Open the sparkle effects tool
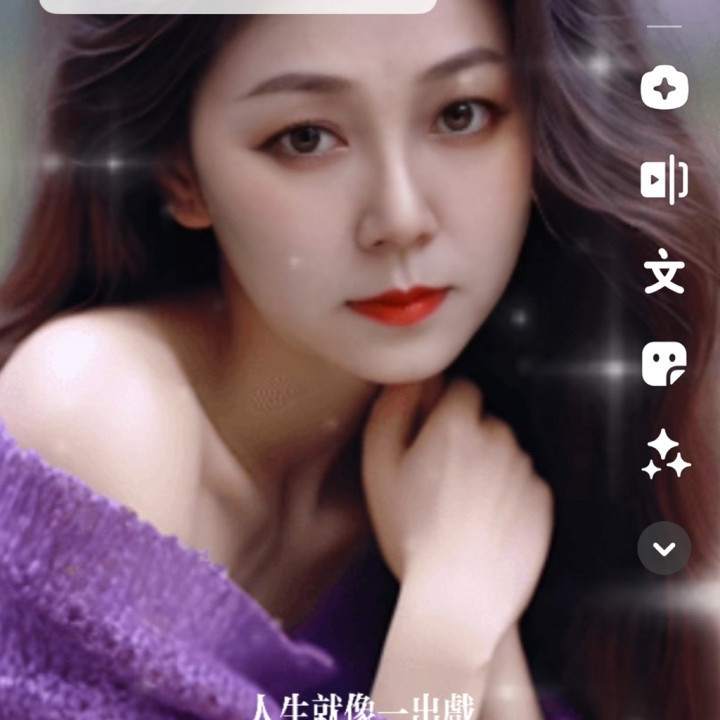The image size is (720, 720). [x=665, y=455]
